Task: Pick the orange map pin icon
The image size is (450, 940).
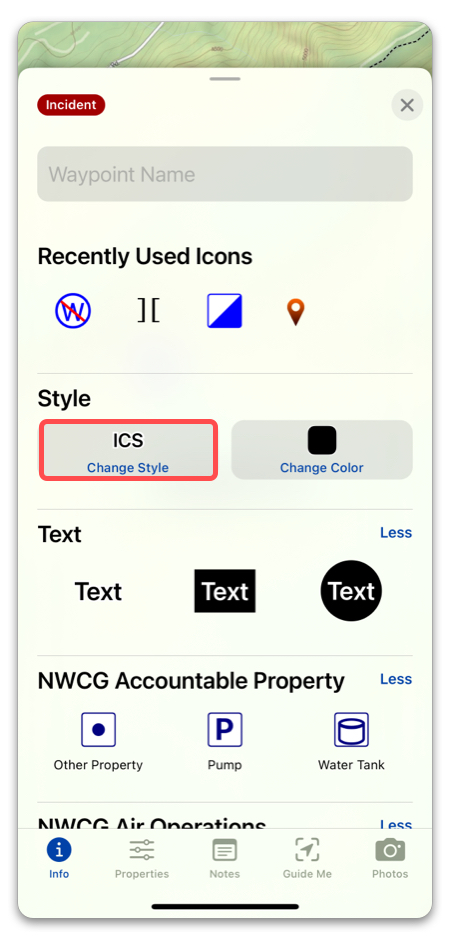Action: [295, 312]
